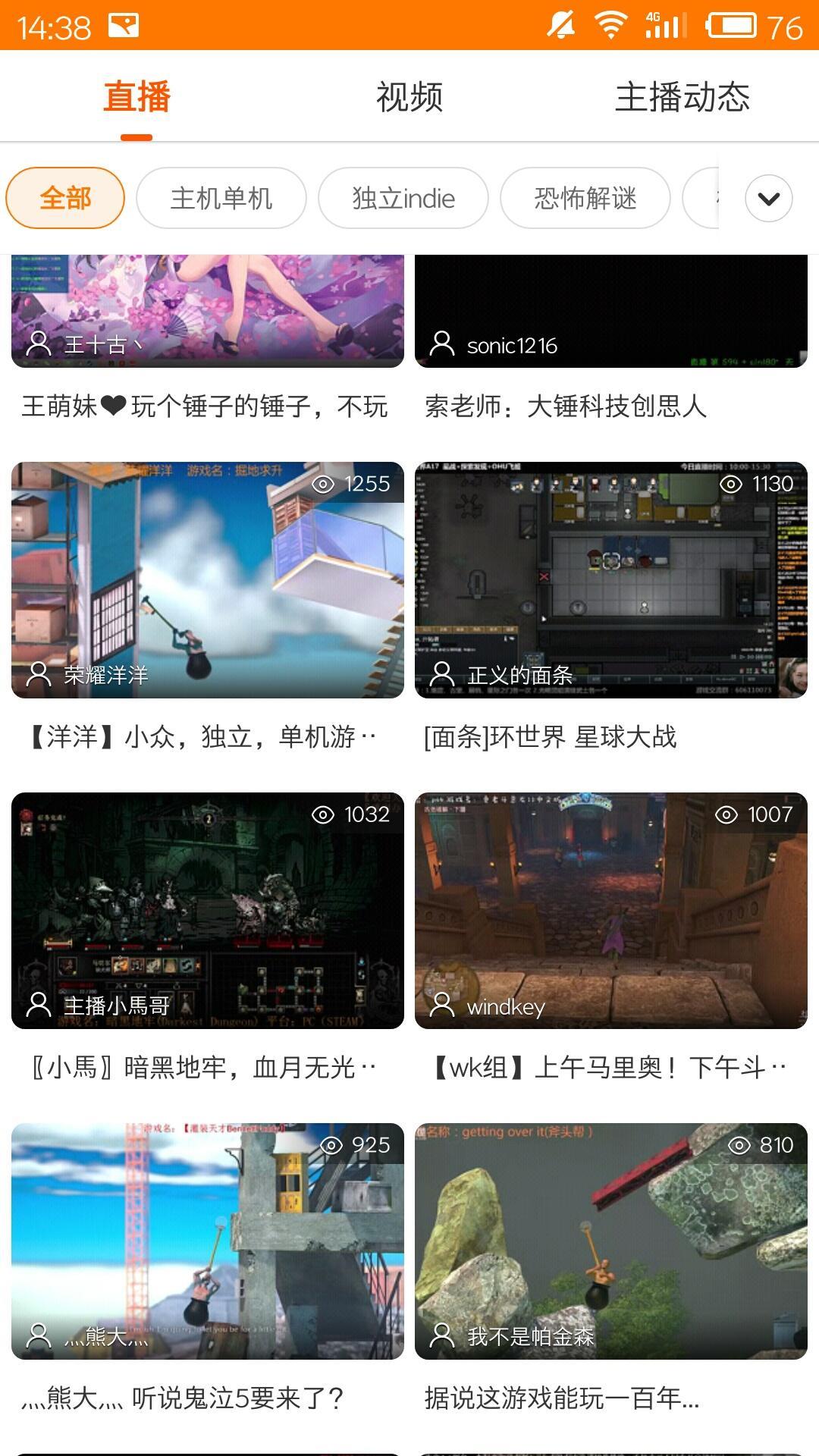Watch 熊大's live stream
The image size is (819, 1456).
click(x=207, y=1241)
